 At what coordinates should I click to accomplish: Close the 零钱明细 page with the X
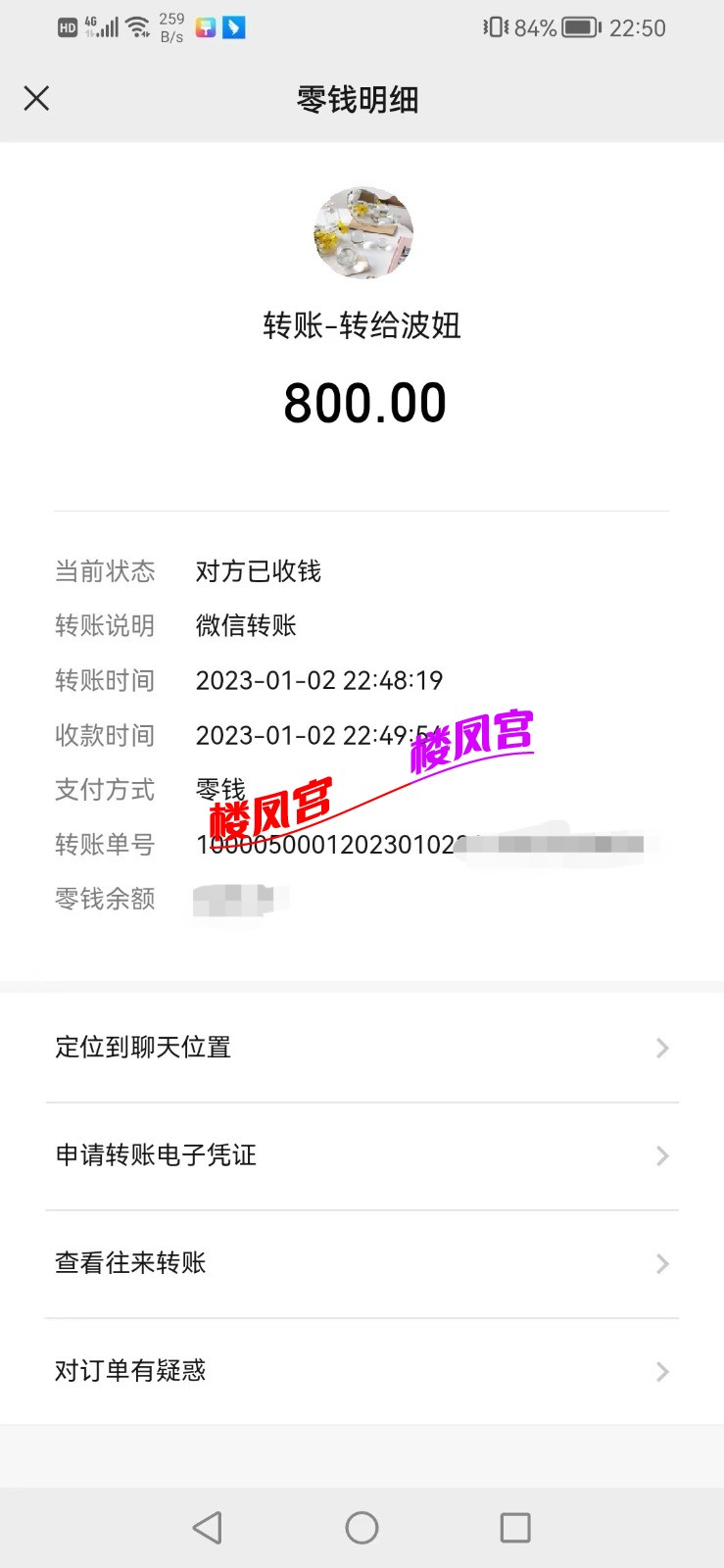pyautogui.click(x=36, y=98)
